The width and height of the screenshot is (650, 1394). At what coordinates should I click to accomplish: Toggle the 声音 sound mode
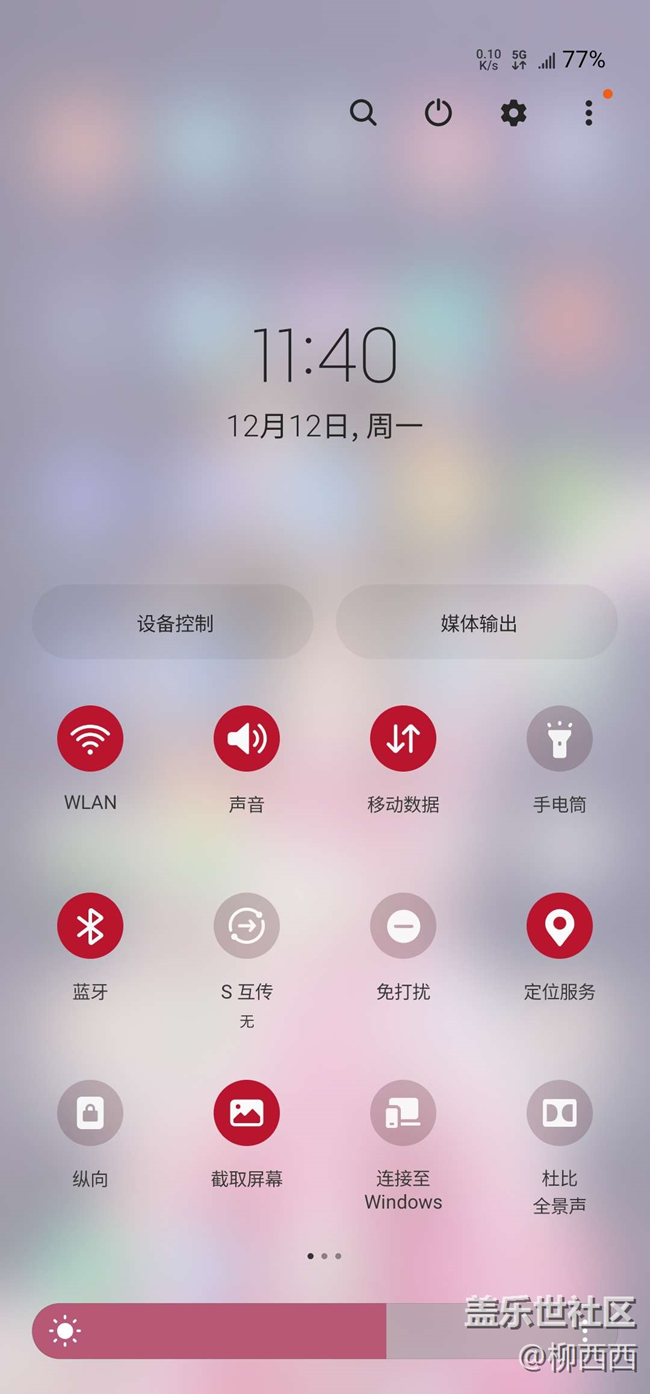tap(246, 739)
